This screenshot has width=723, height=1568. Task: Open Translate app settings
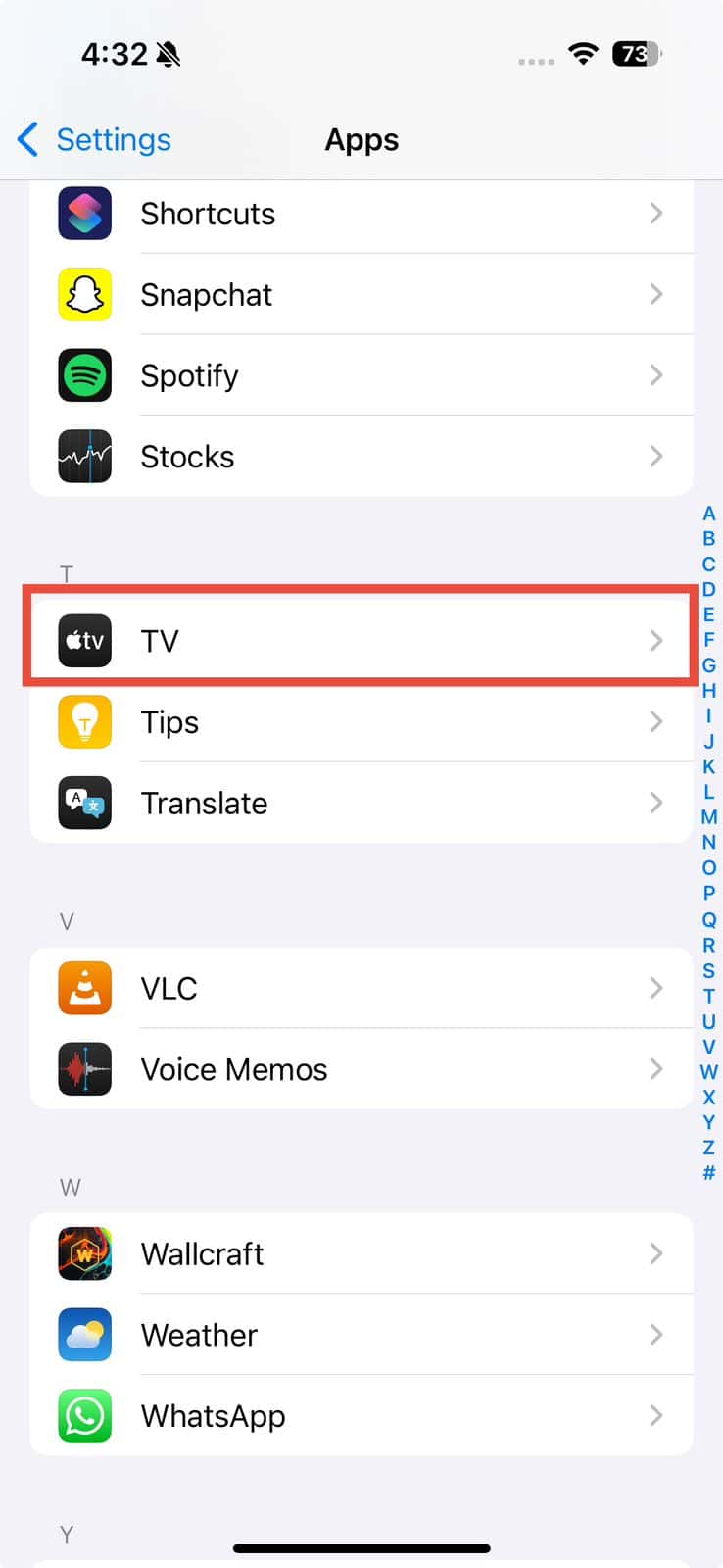coord(361,804)
